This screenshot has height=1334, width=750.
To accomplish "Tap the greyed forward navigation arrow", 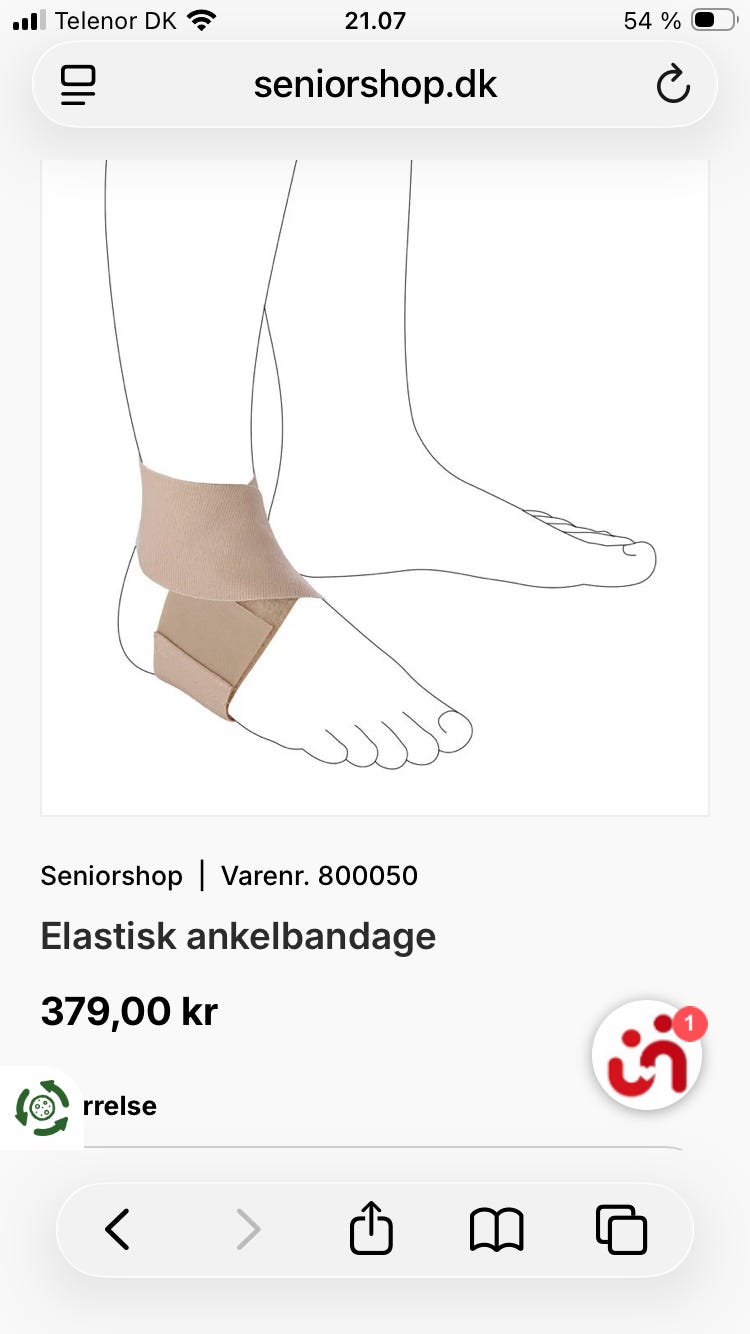I will 248,1229.
